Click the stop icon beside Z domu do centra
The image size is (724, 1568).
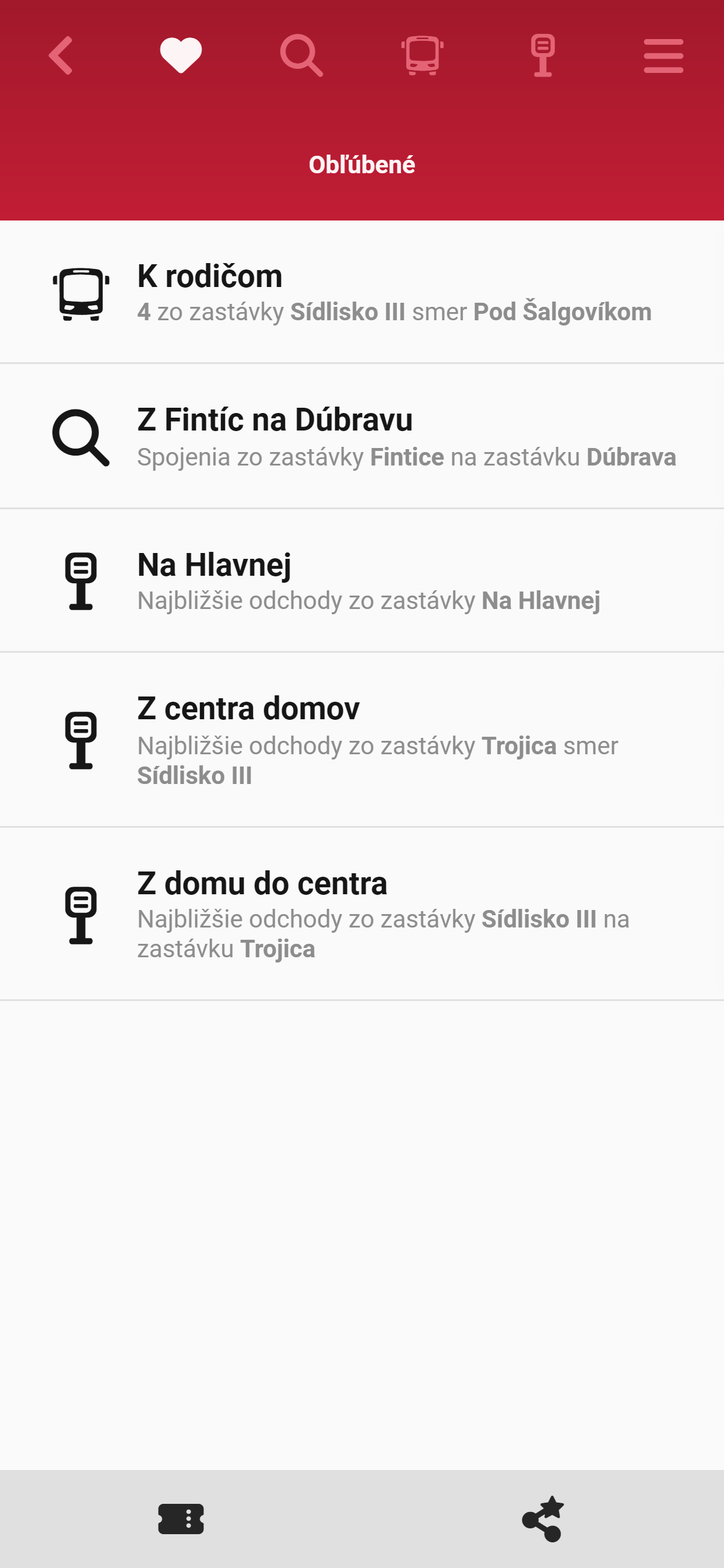click(81, 915)
